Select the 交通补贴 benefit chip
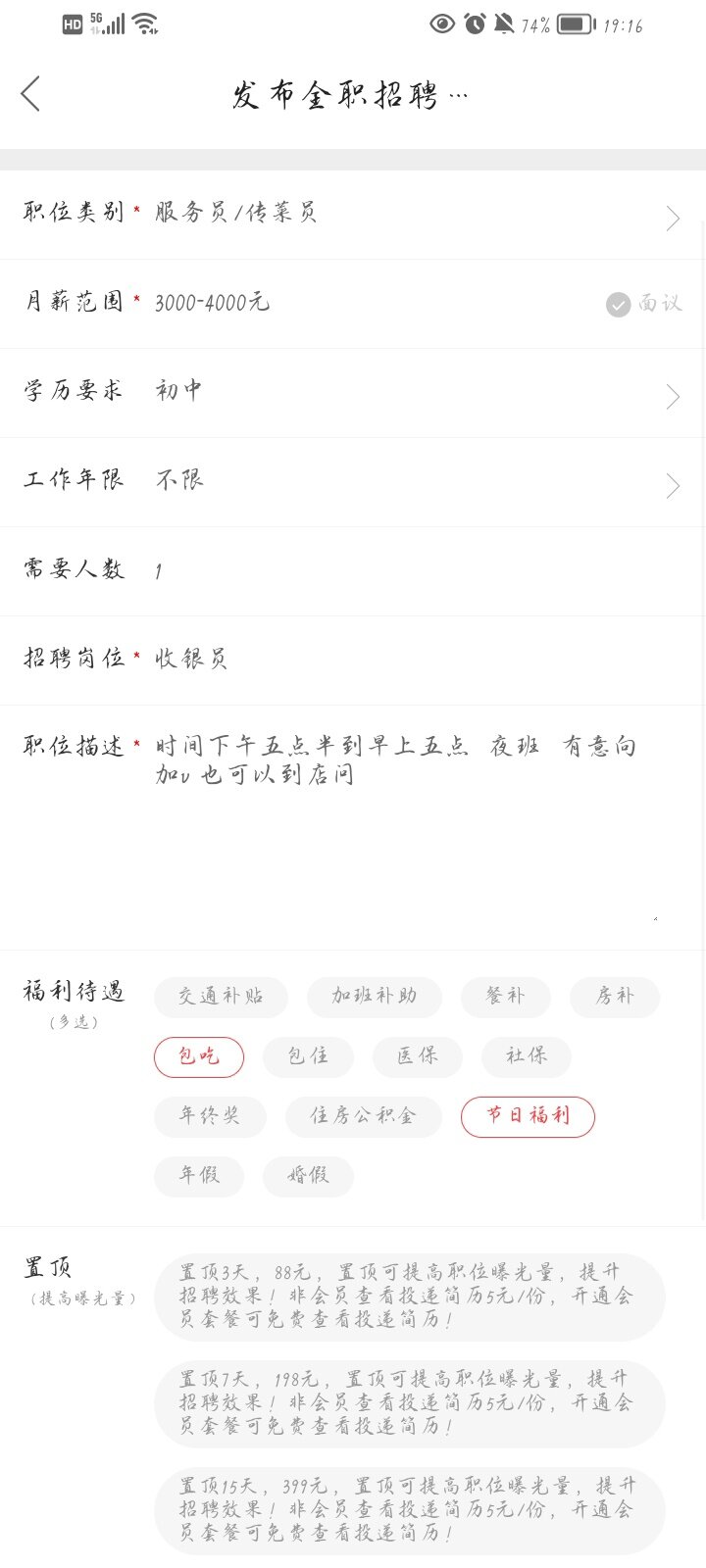The width and height of the screenshot is (706, 1568). (221, 997)
